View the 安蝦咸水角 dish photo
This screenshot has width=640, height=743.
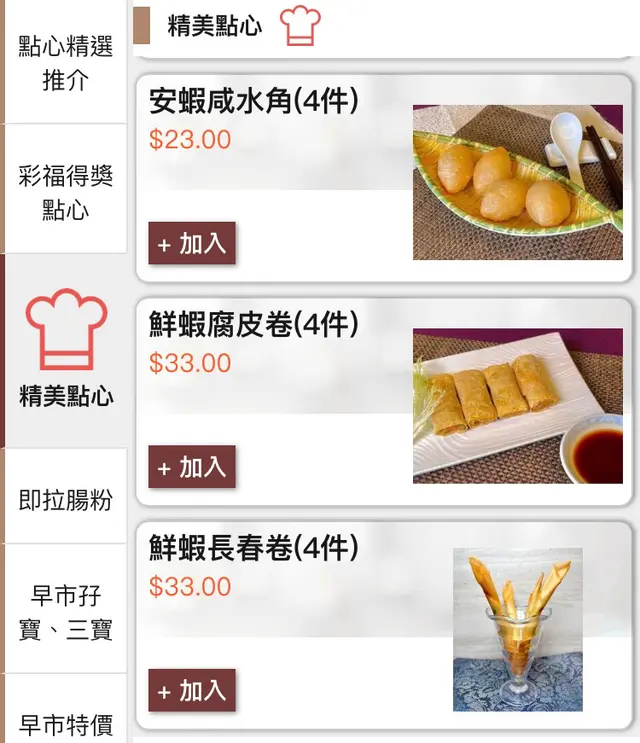pos(517,182)
